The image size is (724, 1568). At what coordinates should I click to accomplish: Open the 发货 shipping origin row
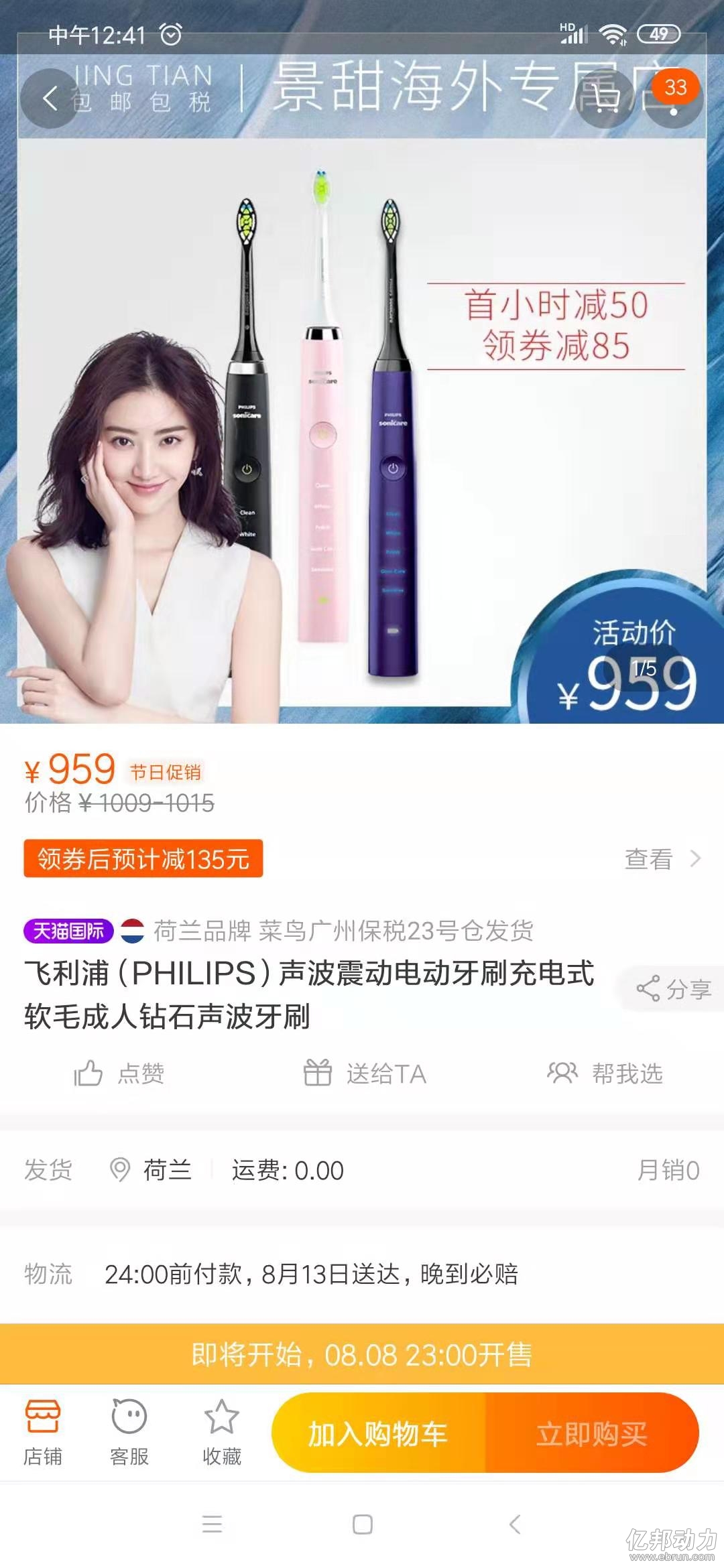coord(362,1170)
